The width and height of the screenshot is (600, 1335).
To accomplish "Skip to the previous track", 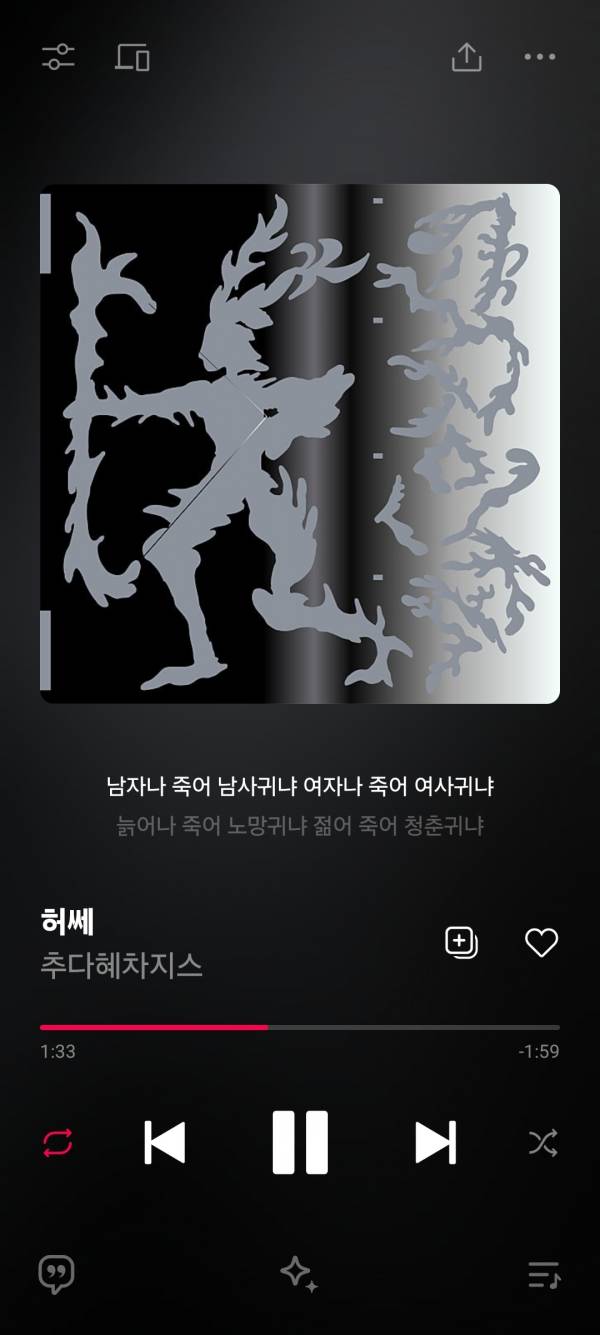I will pos(165,1142).
